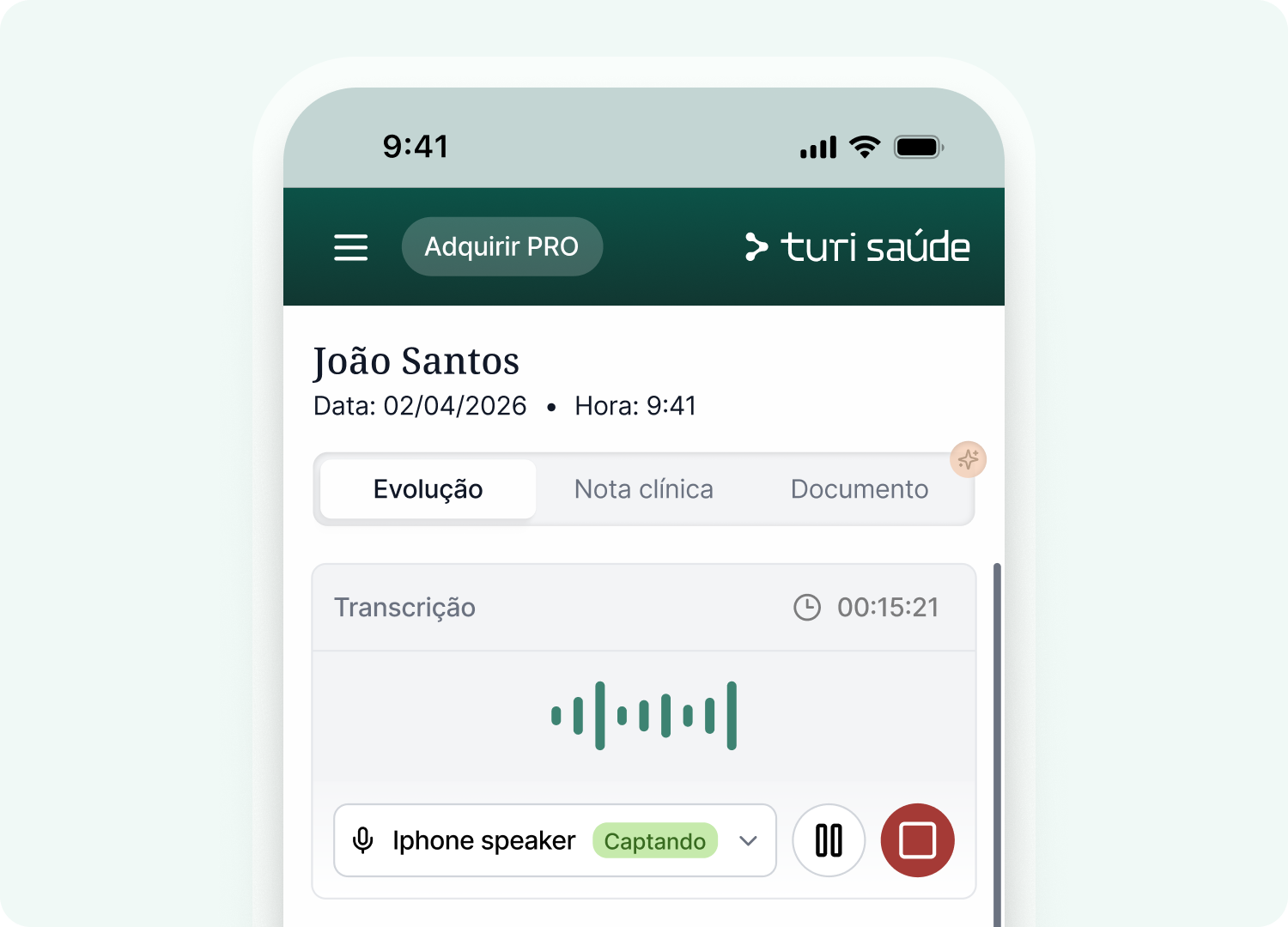This screenshot has width=1288, height=927.
Task: Stop the recording with the red button
Action: pos(917,840)
